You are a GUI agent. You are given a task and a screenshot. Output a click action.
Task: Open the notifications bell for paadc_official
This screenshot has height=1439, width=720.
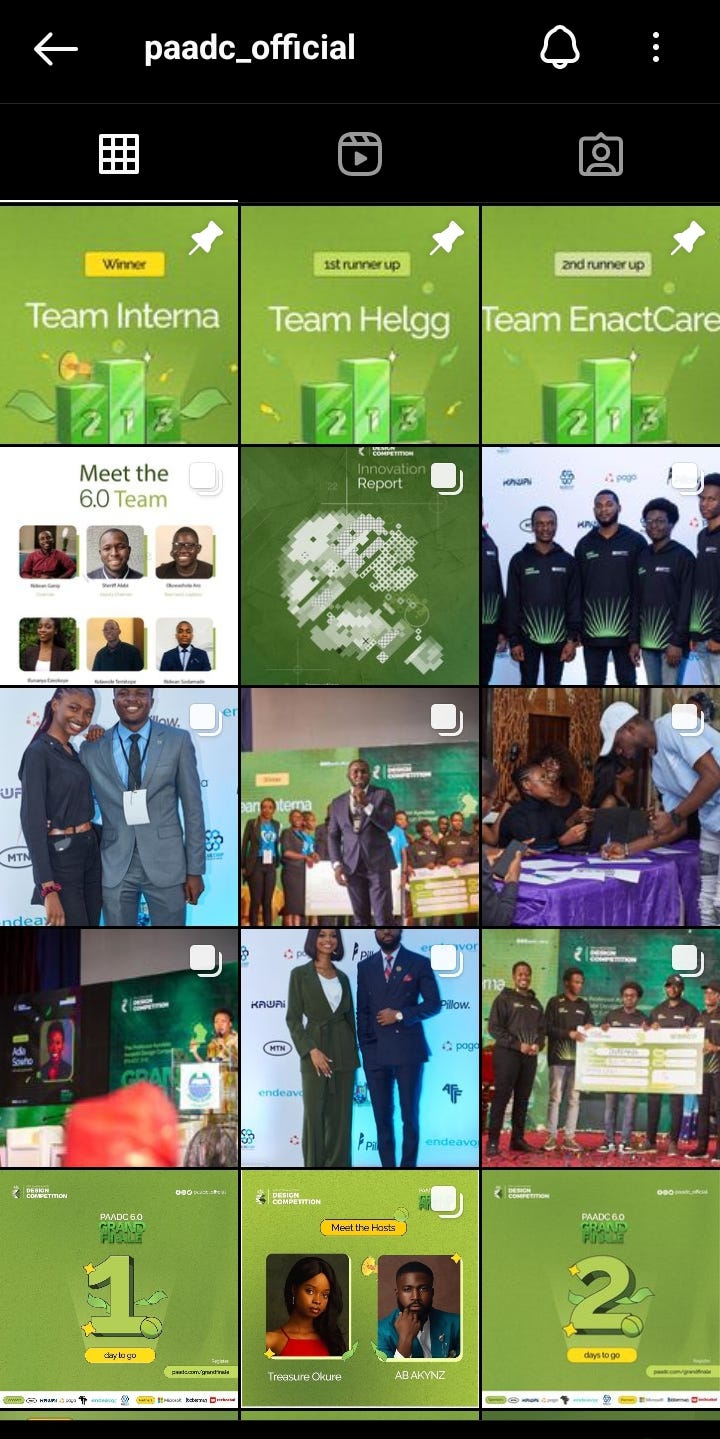[560, 47]
